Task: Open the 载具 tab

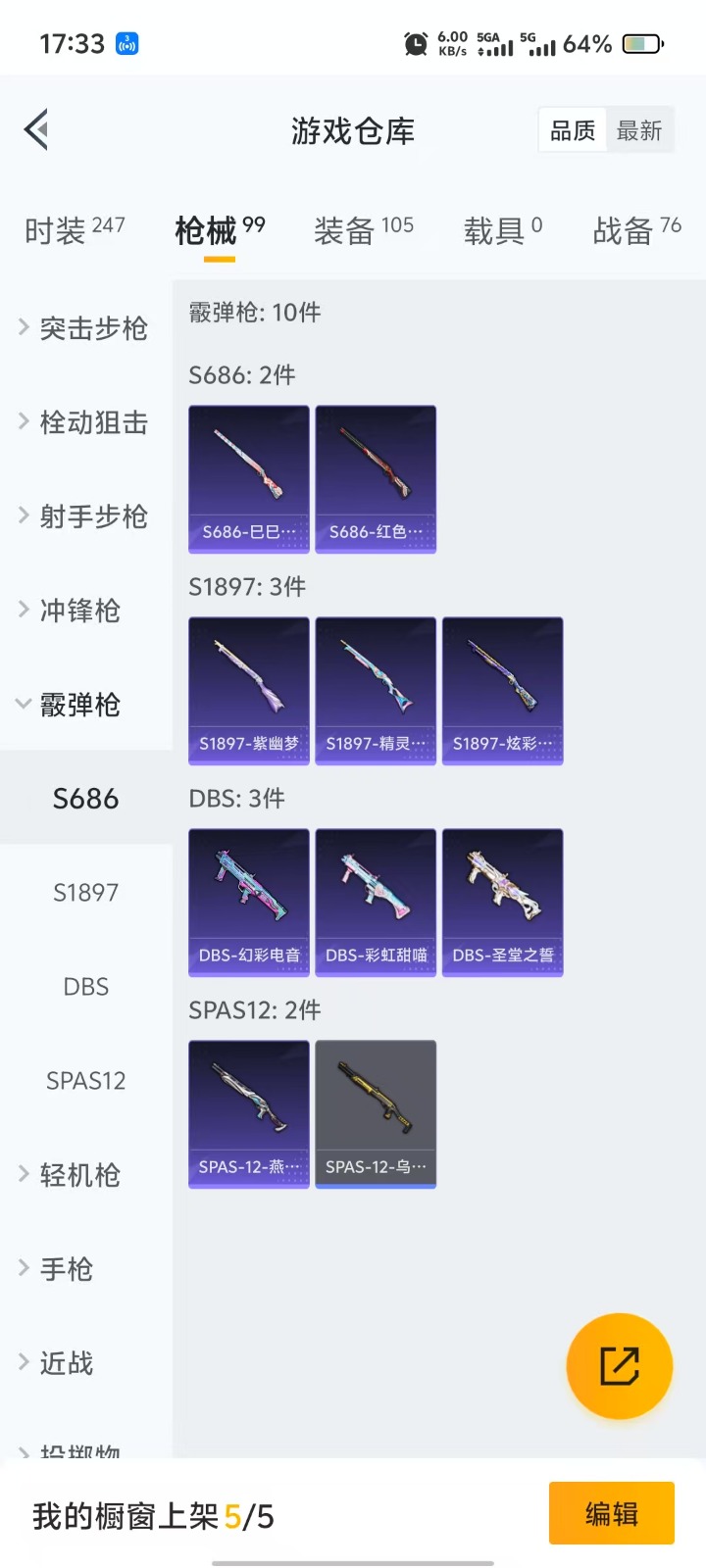Action: pyautogui.click(x=502, y=231)
